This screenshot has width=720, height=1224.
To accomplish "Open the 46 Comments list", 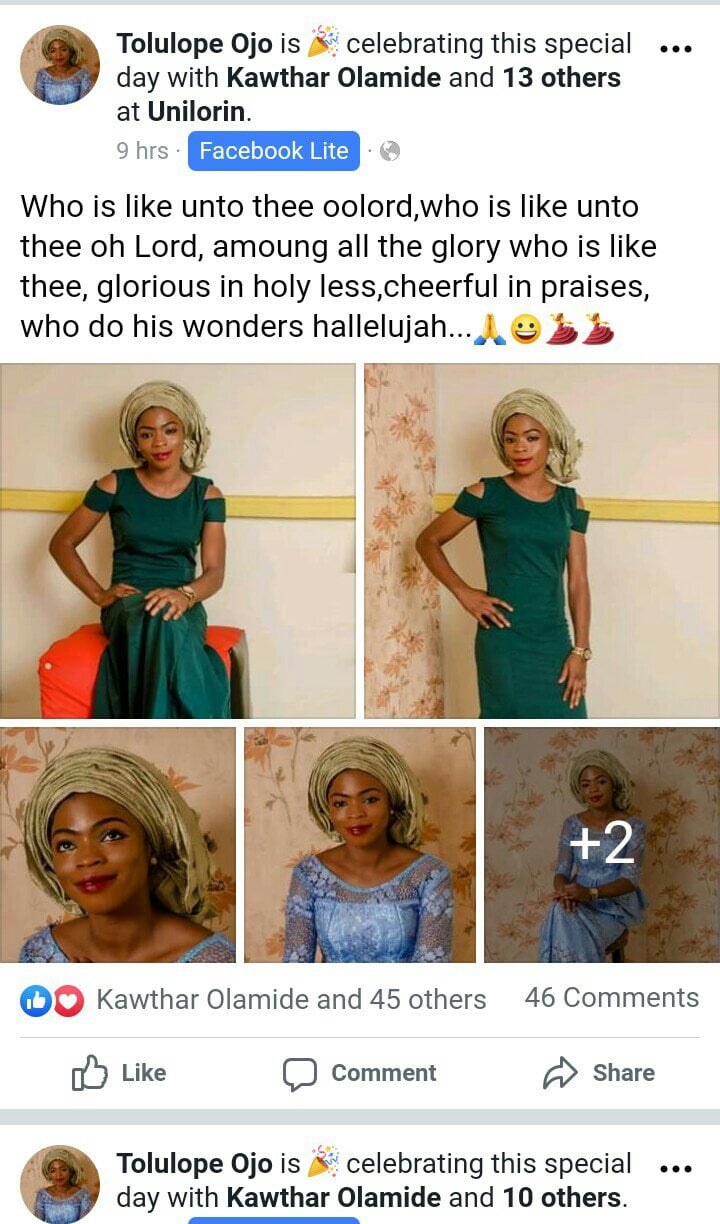I will pos(612,998).
